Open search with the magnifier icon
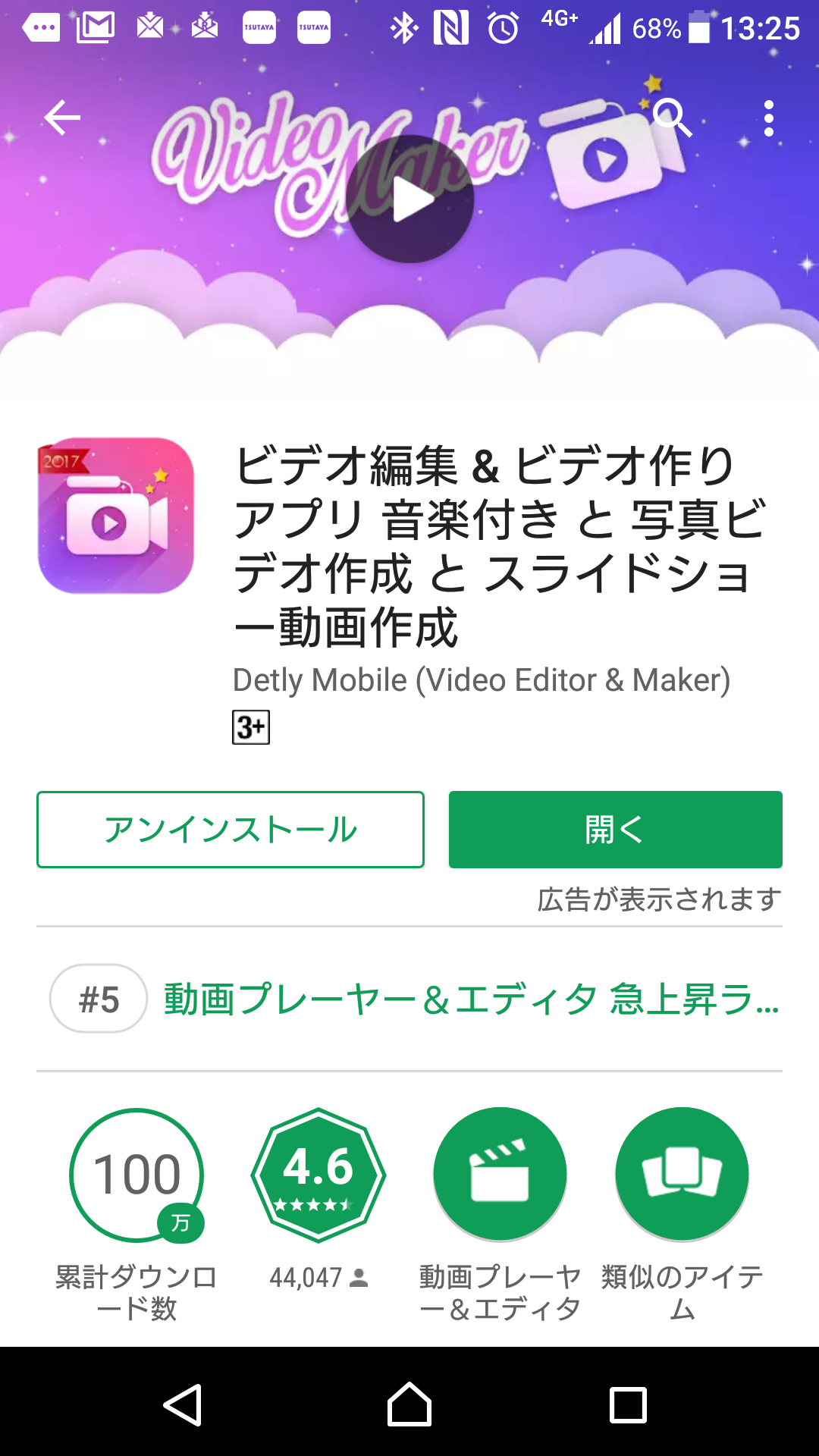 coord(673,118)
